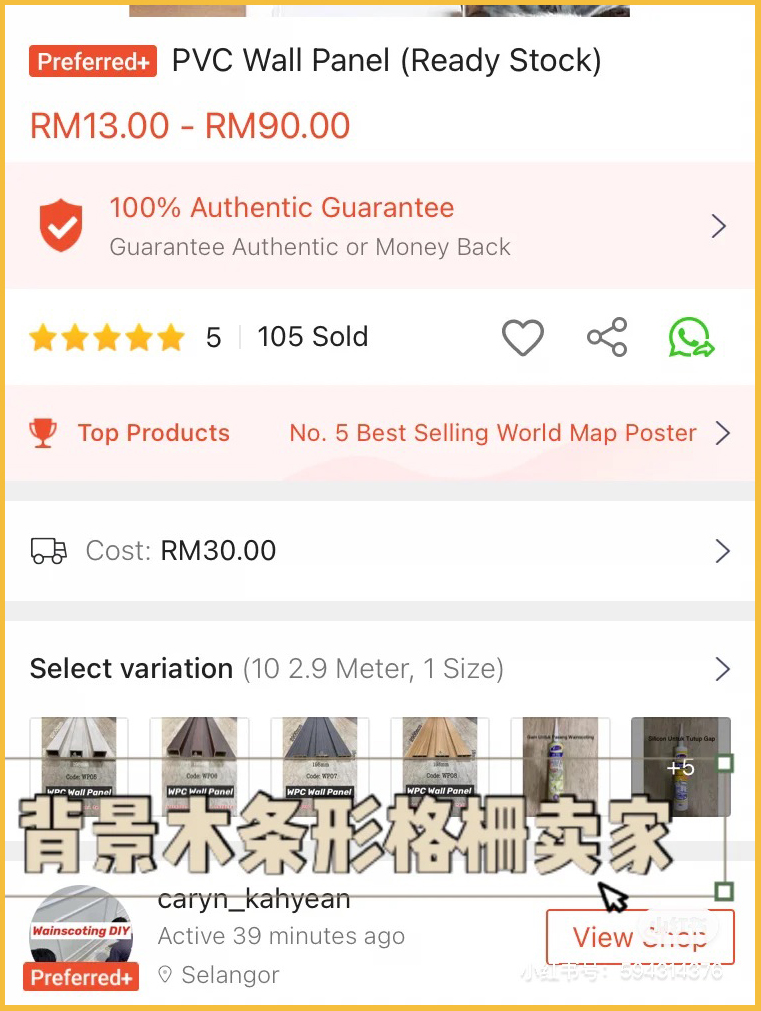Add this product to favorites with the heart
Screen dimensions: 761x1011
tap(522, 338)
